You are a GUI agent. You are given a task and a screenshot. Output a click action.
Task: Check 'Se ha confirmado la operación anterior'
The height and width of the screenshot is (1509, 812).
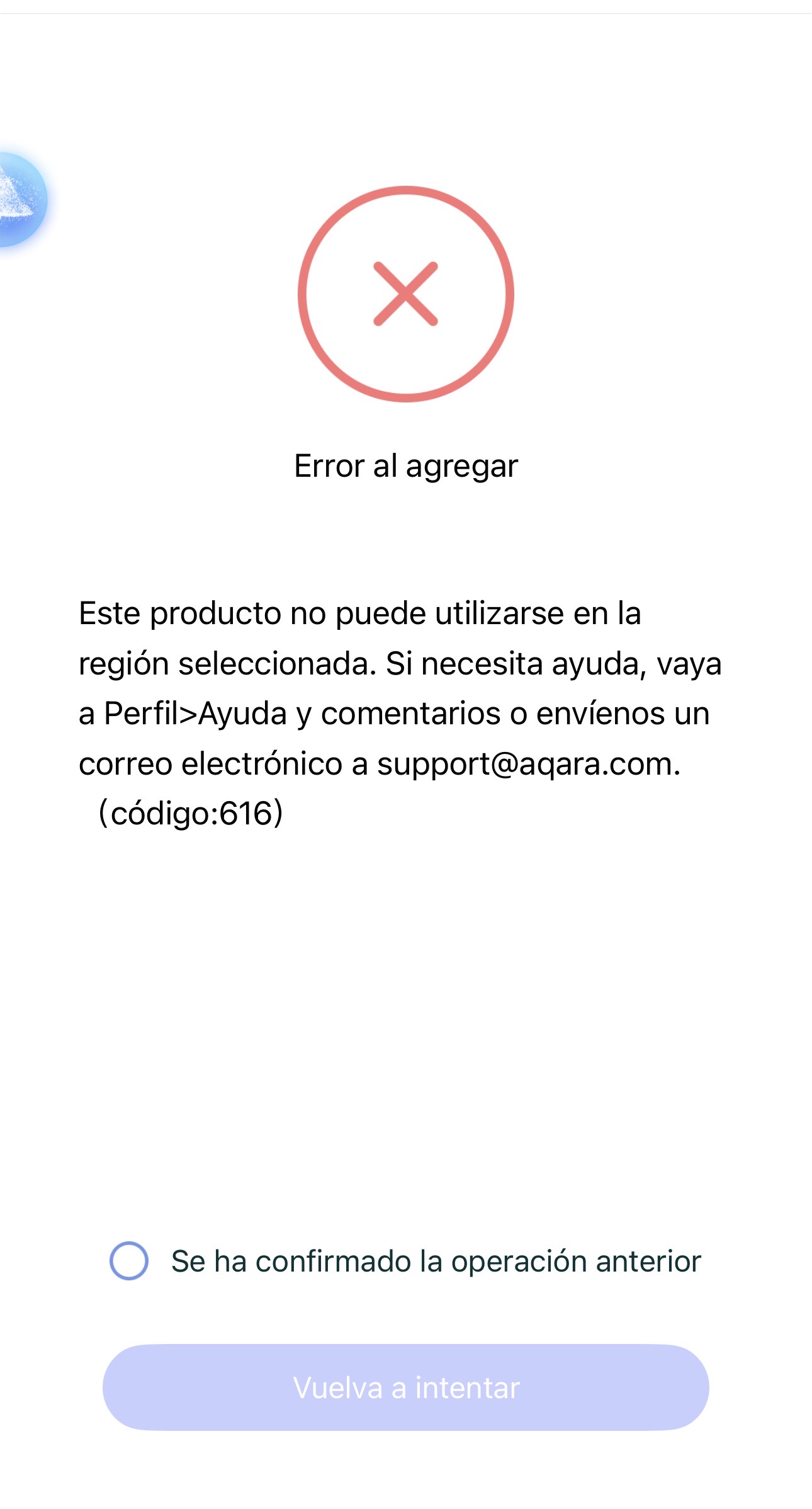(129, 1261)
